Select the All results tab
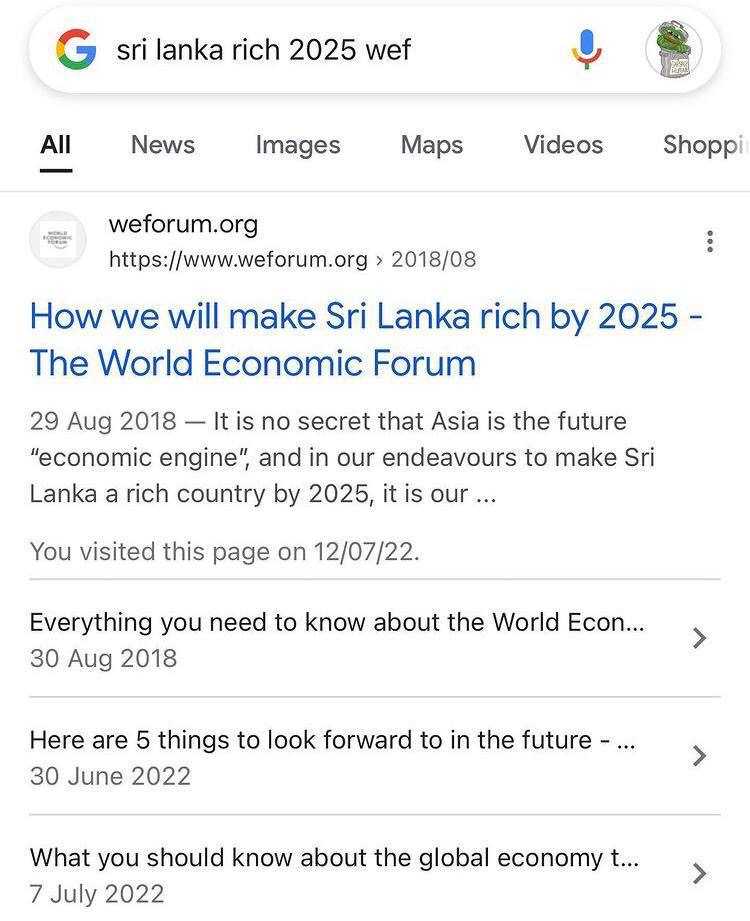The height and width of the screenshot is (921, 750). pos(56,145)
